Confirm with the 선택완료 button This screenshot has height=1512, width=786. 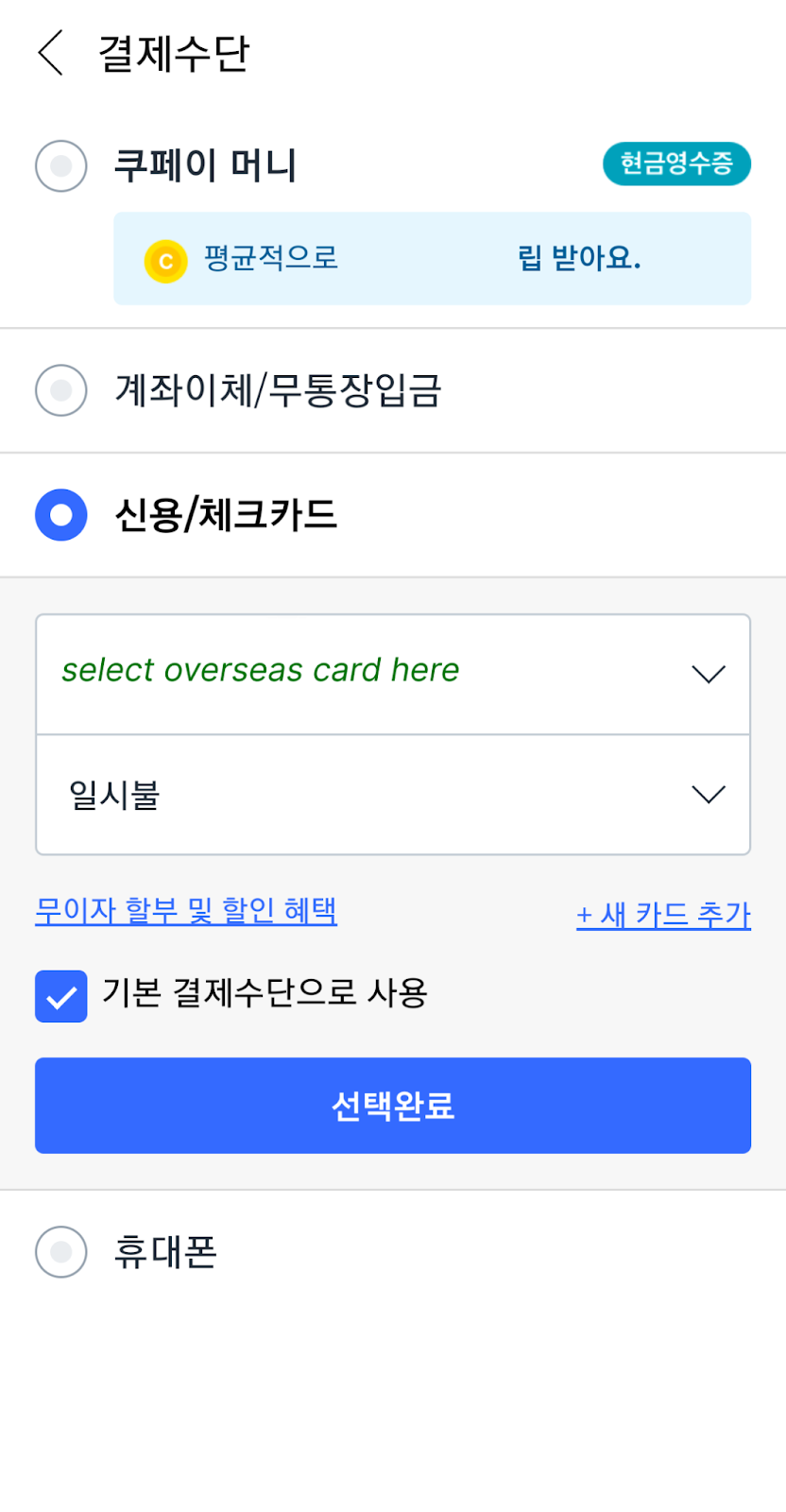click(393, 1106)
